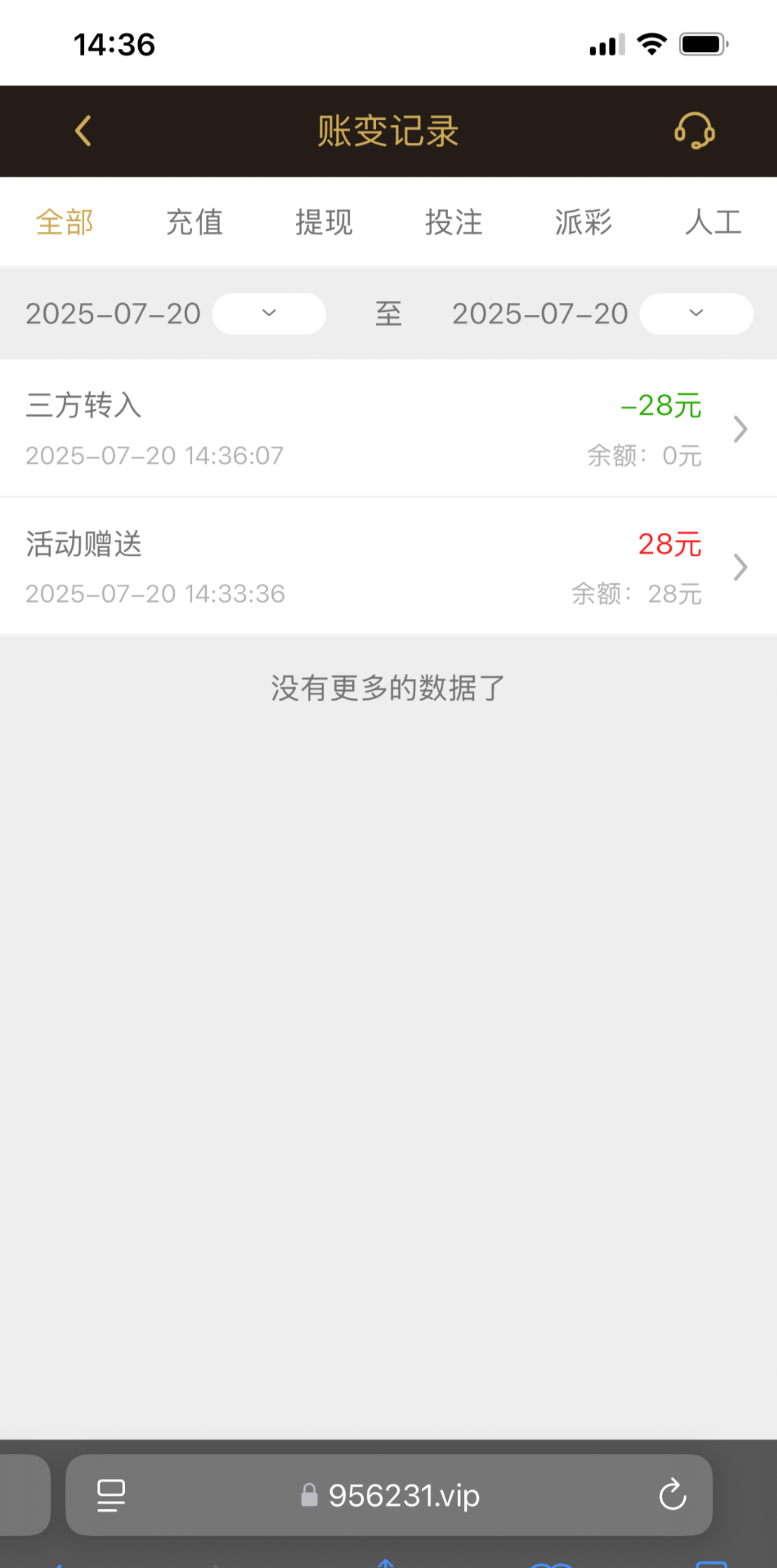Switch to the 充值 tab
The height and width of the screenshot is (1568, 777).
click(x=194, y=222)
